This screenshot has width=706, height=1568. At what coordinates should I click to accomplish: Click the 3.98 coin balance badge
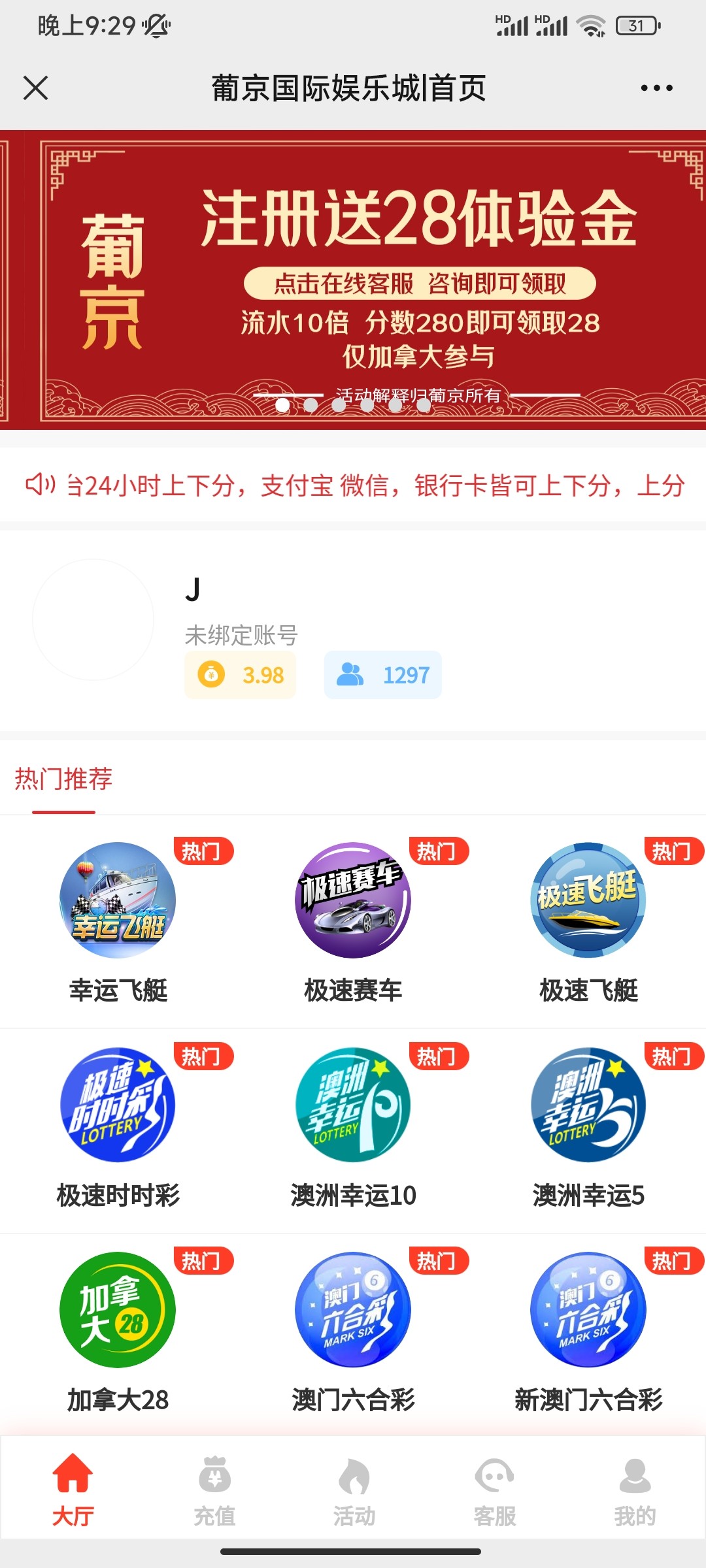click(x=240, y=675)
